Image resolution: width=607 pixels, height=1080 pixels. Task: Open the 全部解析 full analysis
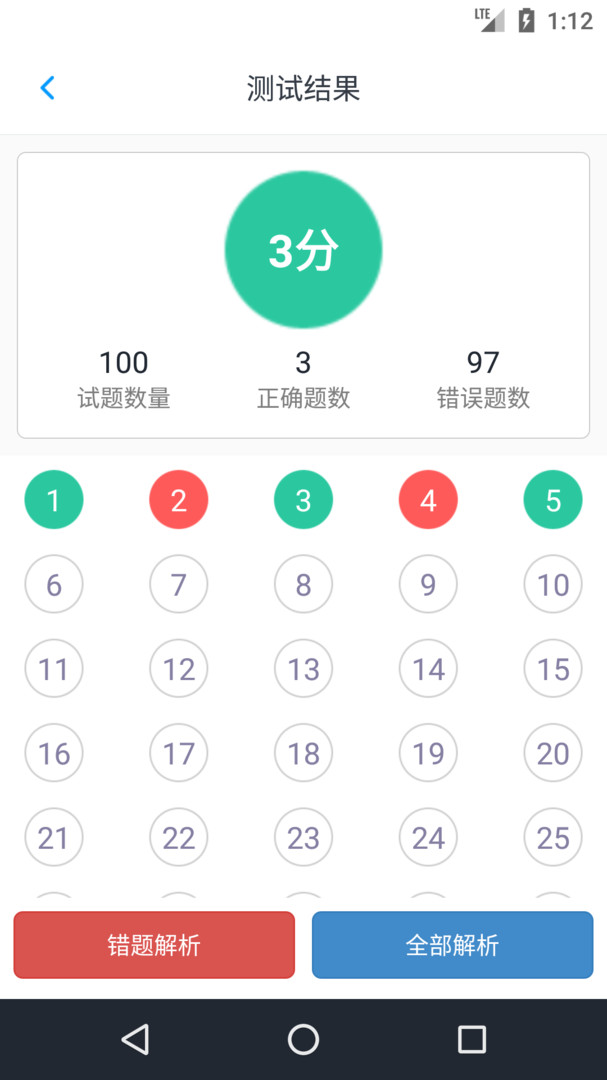[x=452, y=945]
